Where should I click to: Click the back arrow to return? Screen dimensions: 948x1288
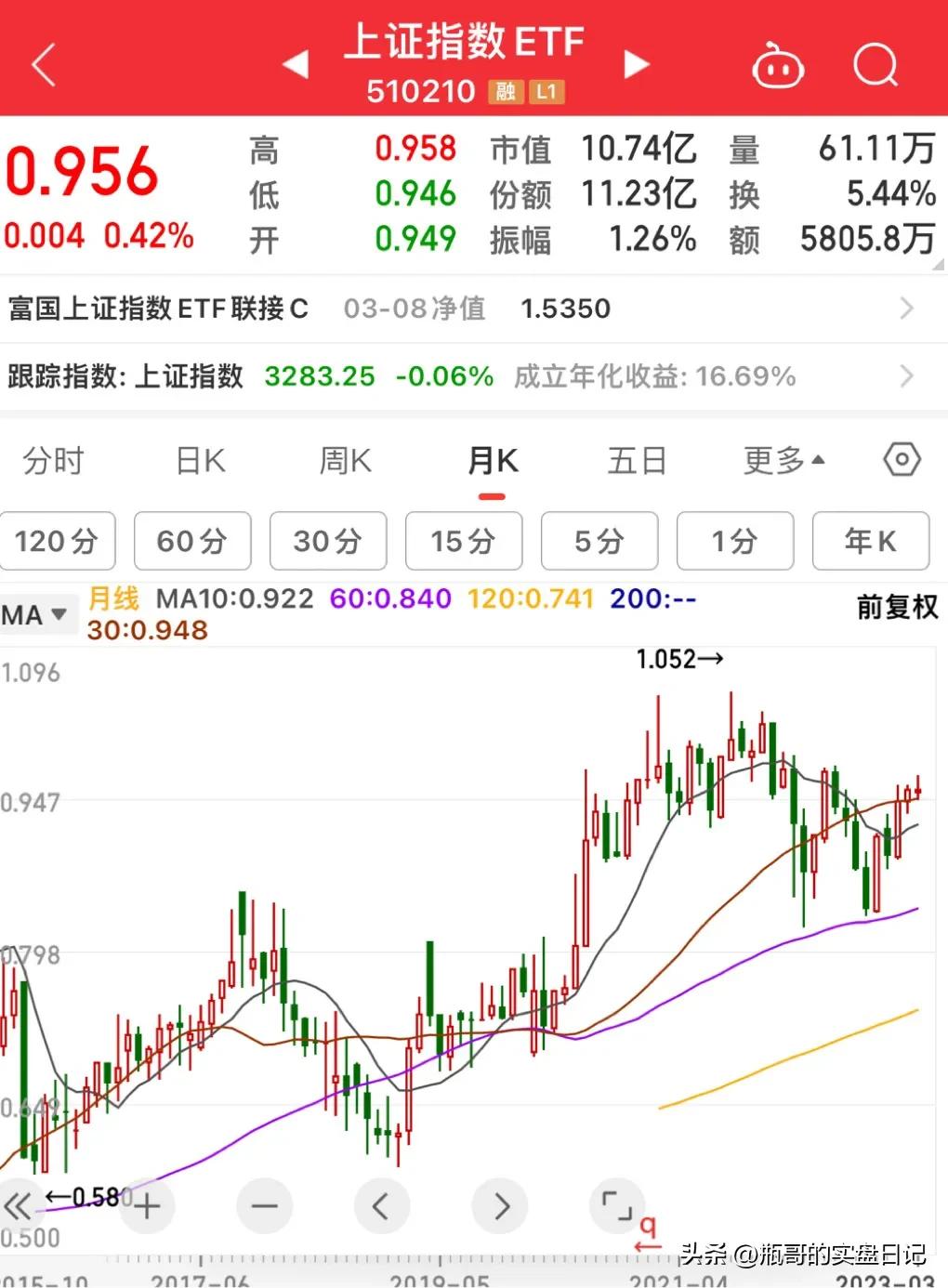coord(43,62)
